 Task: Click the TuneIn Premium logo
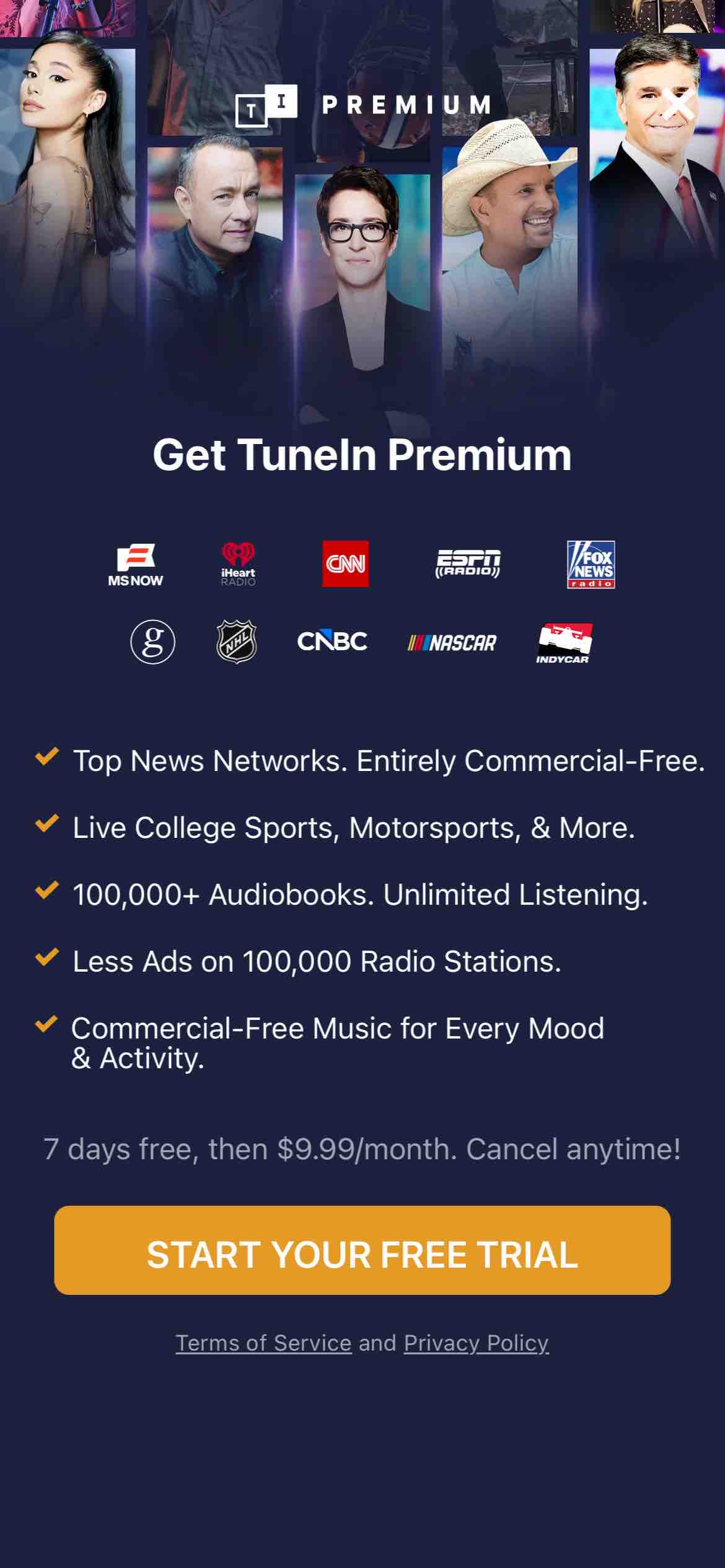click(362, 105)
